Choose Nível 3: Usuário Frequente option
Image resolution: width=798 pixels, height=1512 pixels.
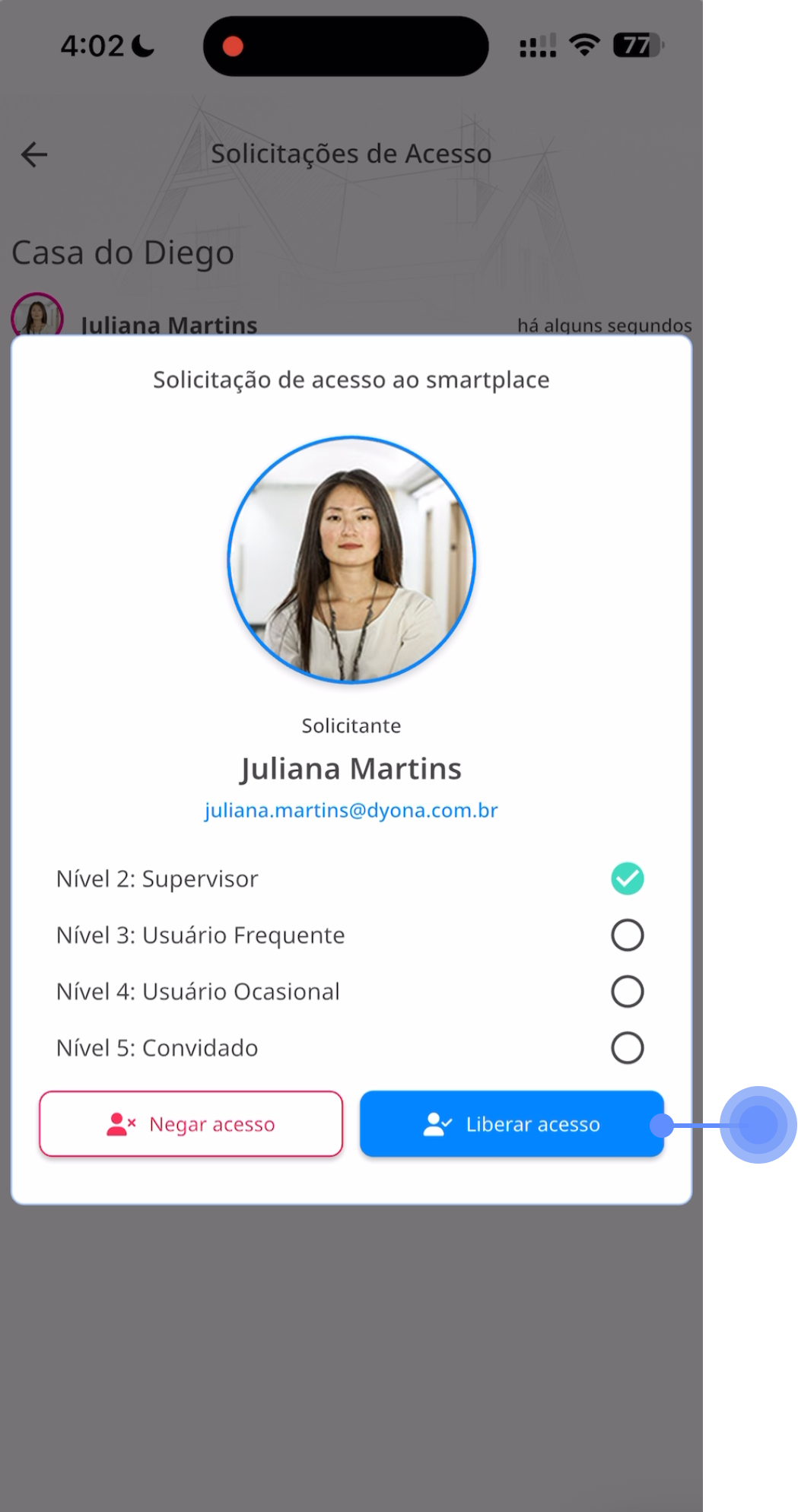point(627,935)
